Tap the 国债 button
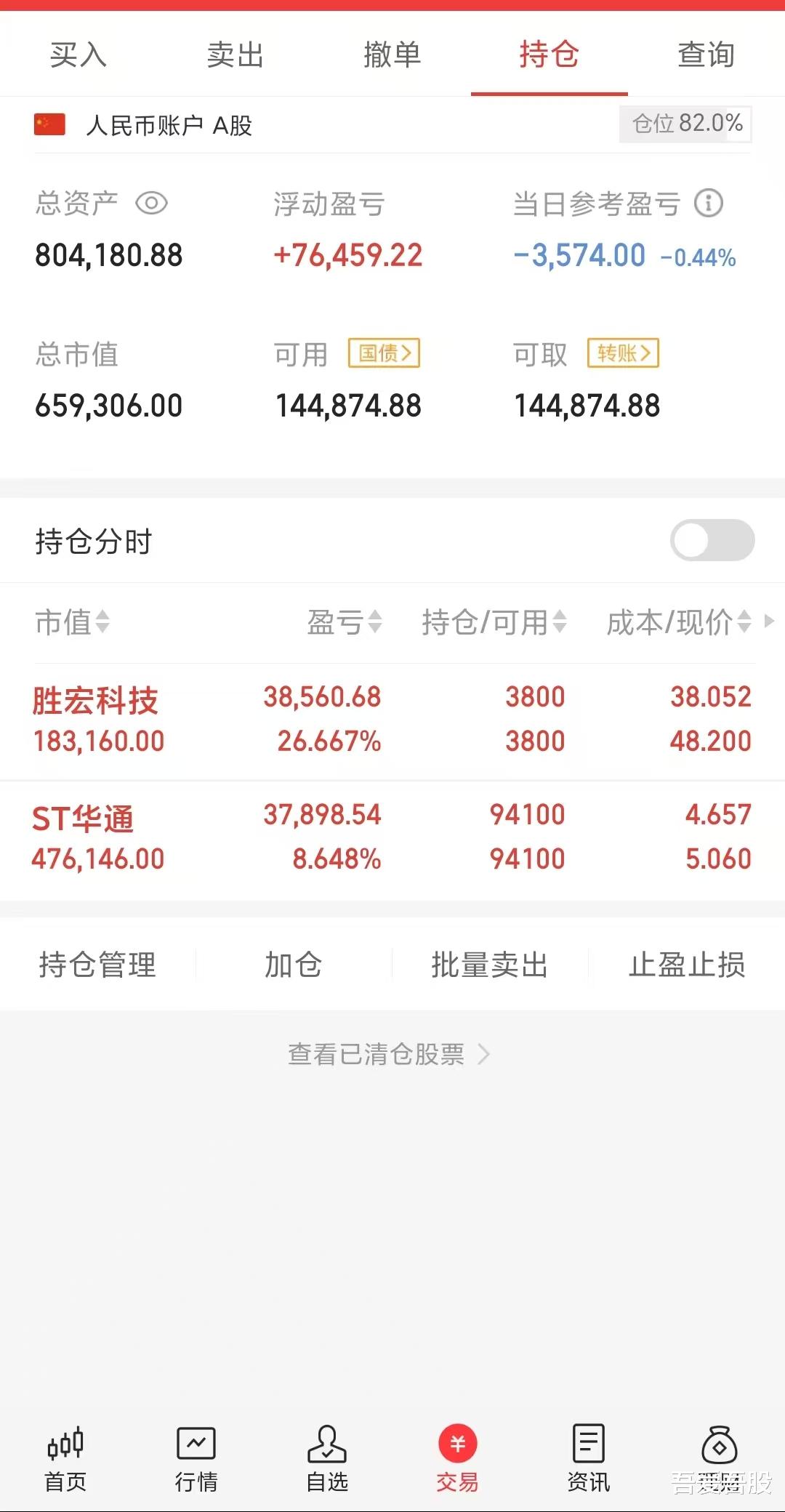Screen dimensions: 785x1512 pos(384,353)
